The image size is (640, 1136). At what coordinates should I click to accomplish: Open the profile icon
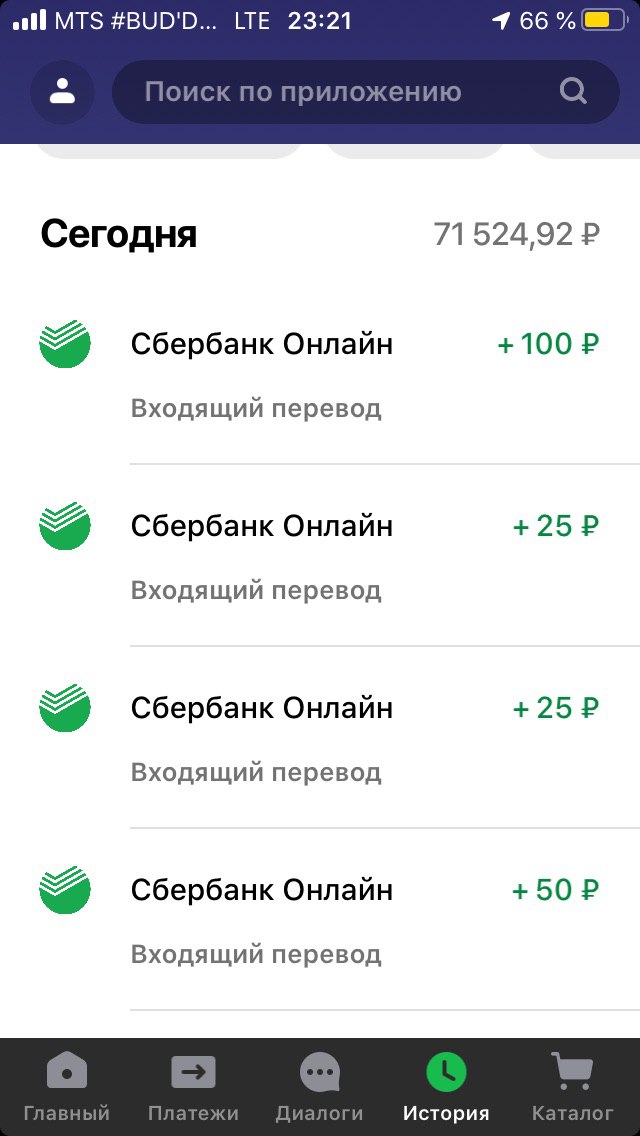62,92
